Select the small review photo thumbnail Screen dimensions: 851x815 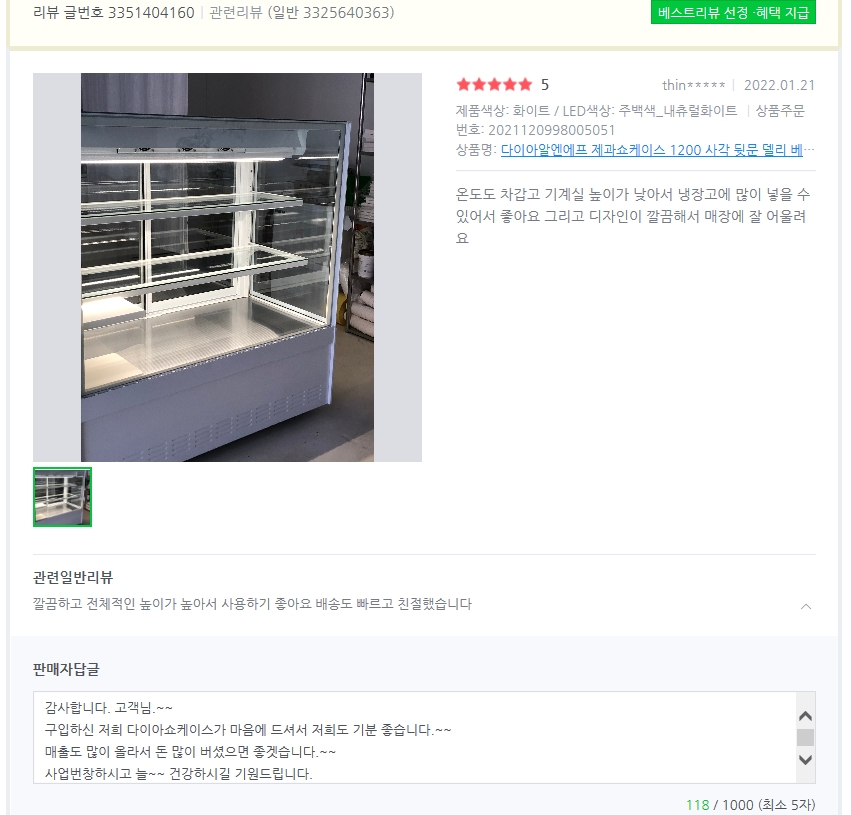coord(62,497)
